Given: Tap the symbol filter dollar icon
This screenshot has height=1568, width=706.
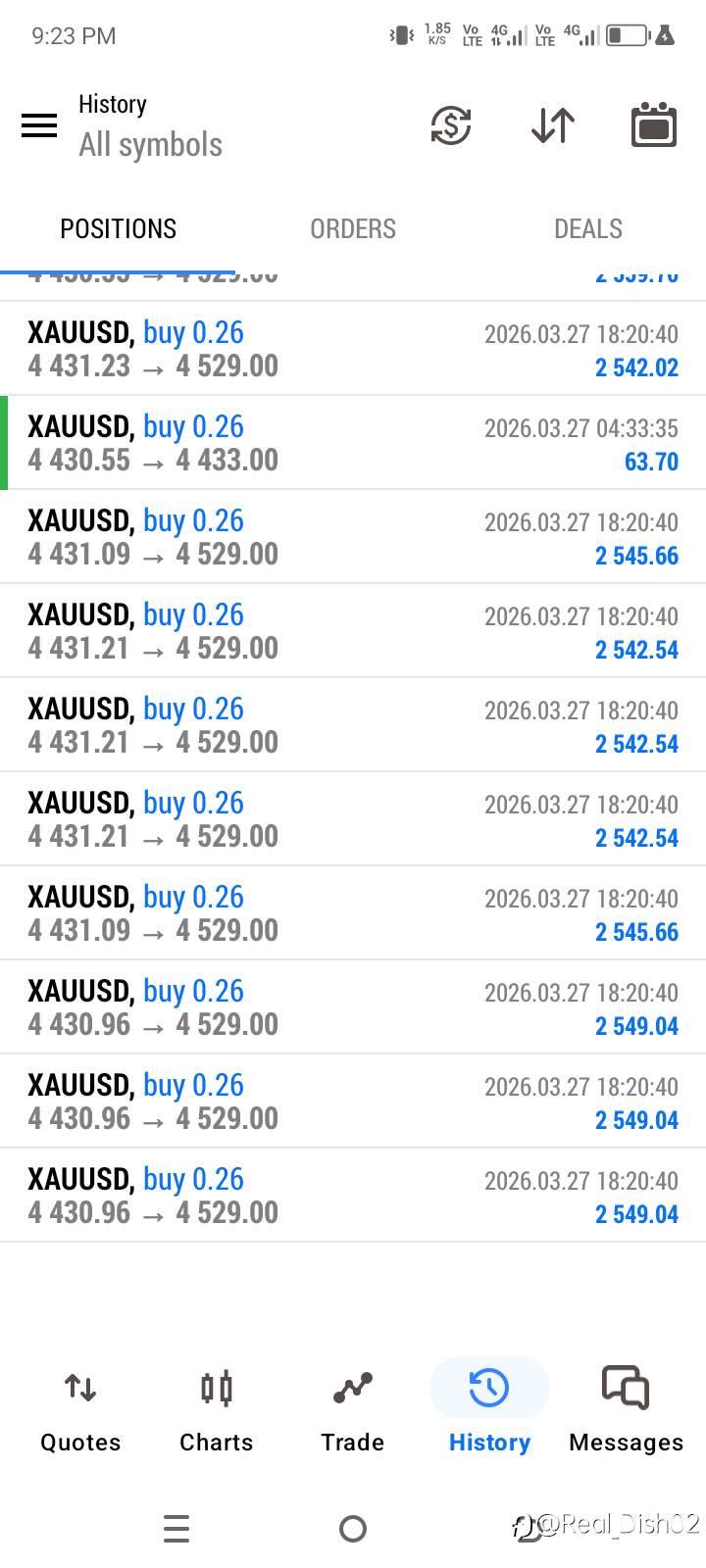Looking at the screenshot, I should click(x=451, y=125).
